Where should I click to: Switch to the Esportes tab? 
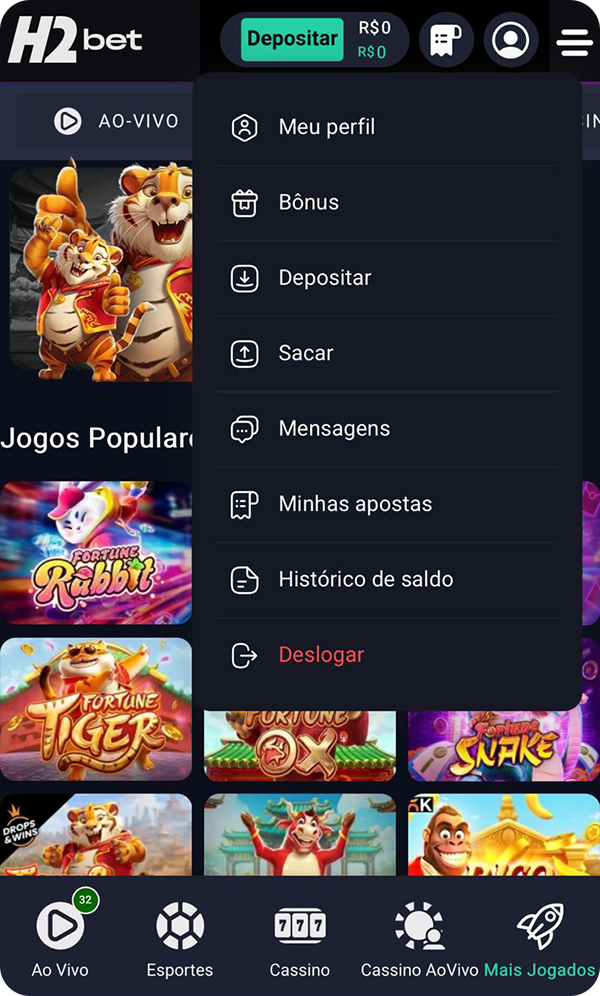coord(180,939)
